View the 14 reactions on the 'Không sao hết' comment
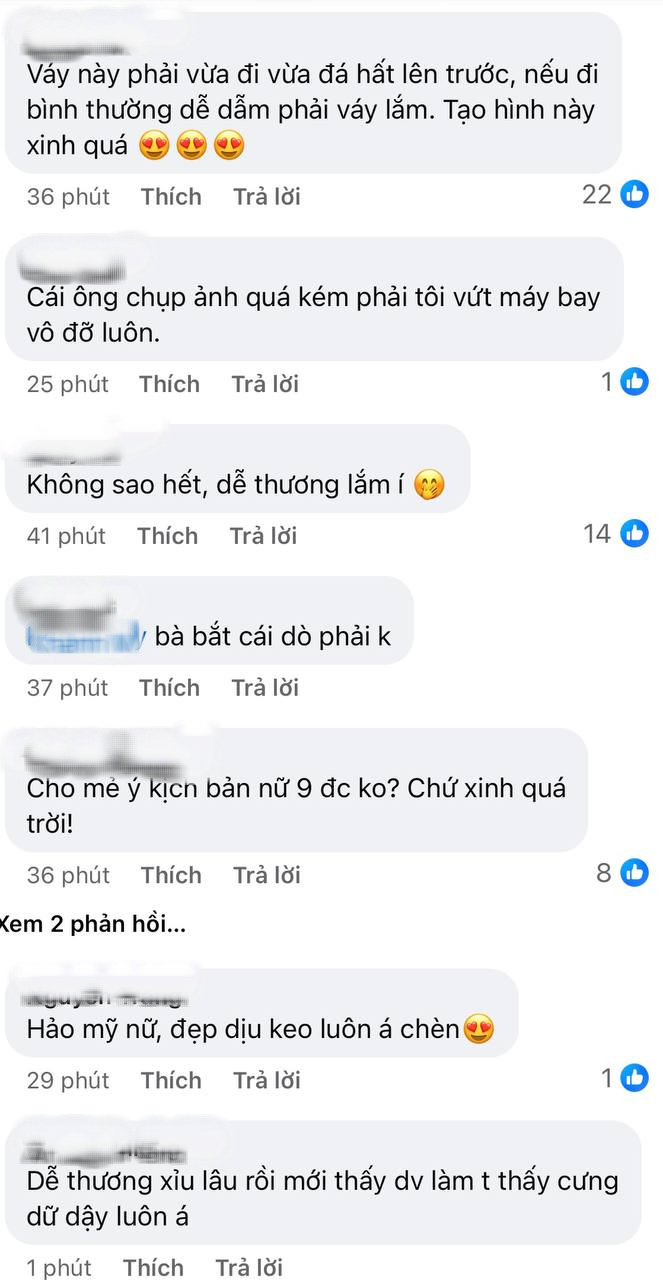 point(615,534)
